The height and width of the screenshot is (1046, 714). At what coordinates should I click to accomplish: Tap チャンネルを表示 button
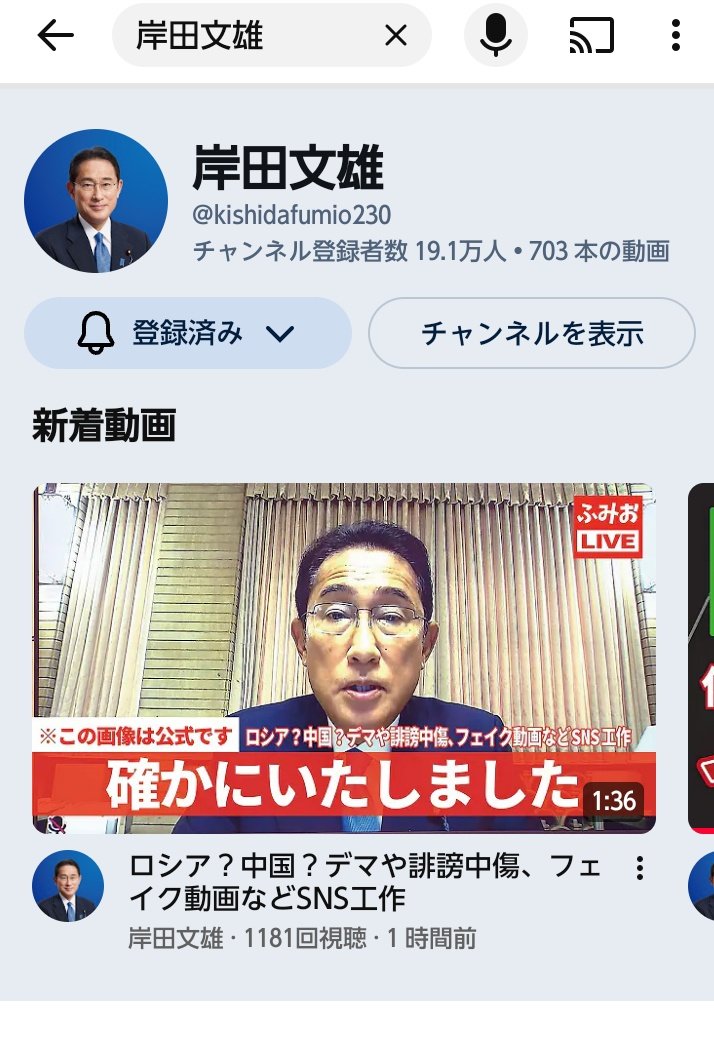coord(531,333)
